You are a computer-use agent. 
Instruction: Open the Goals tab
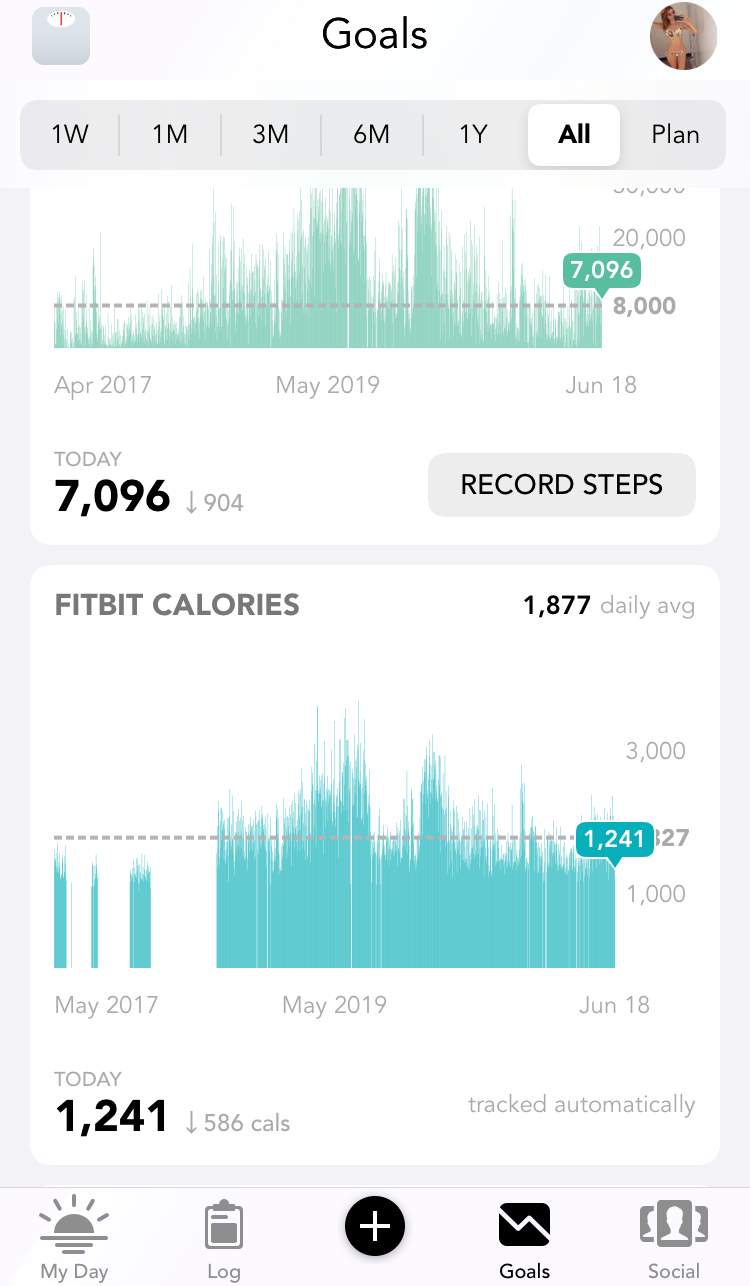pos(524,1238)
